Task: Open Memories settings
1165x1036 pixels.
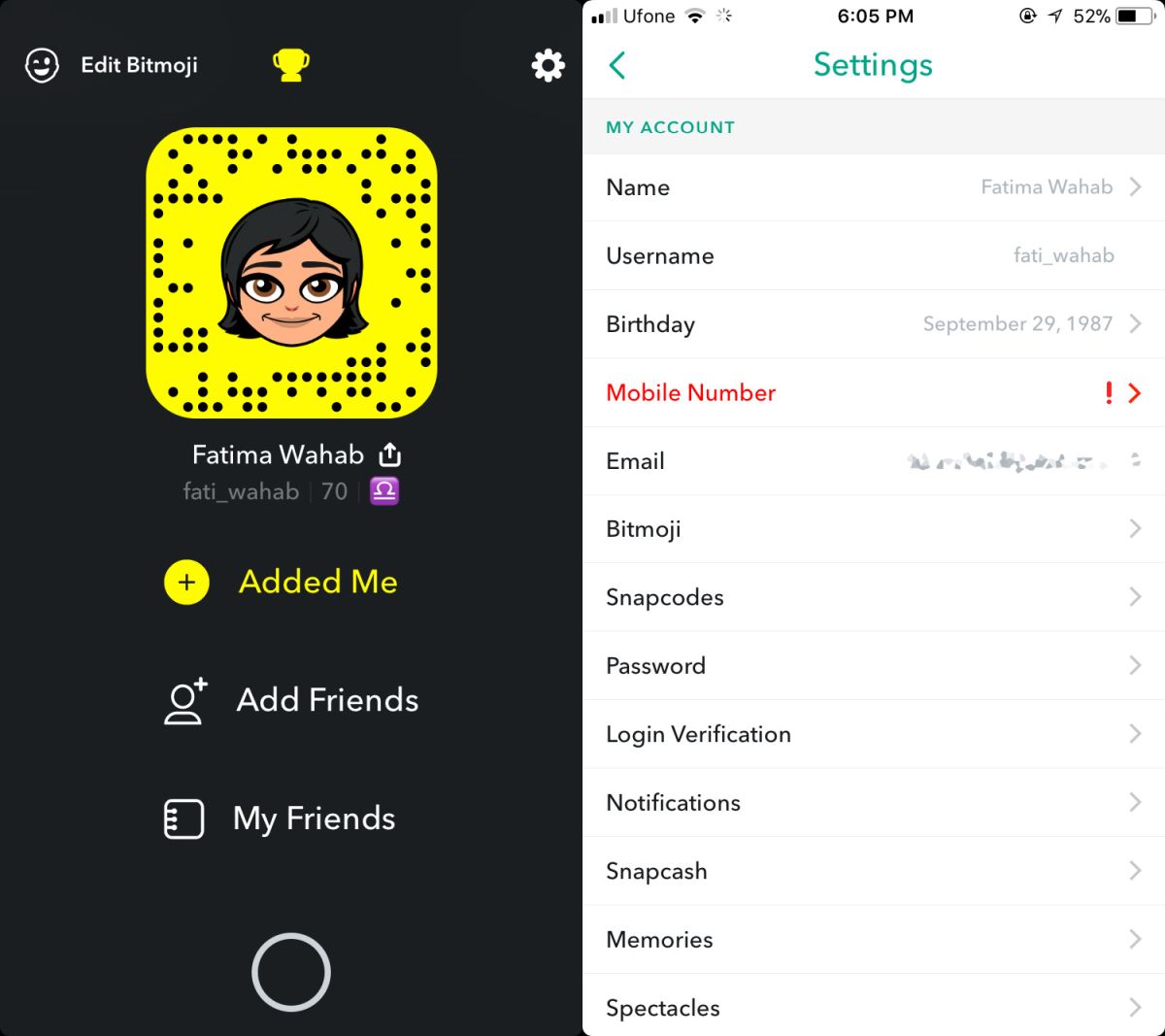Action: point(873,940)
